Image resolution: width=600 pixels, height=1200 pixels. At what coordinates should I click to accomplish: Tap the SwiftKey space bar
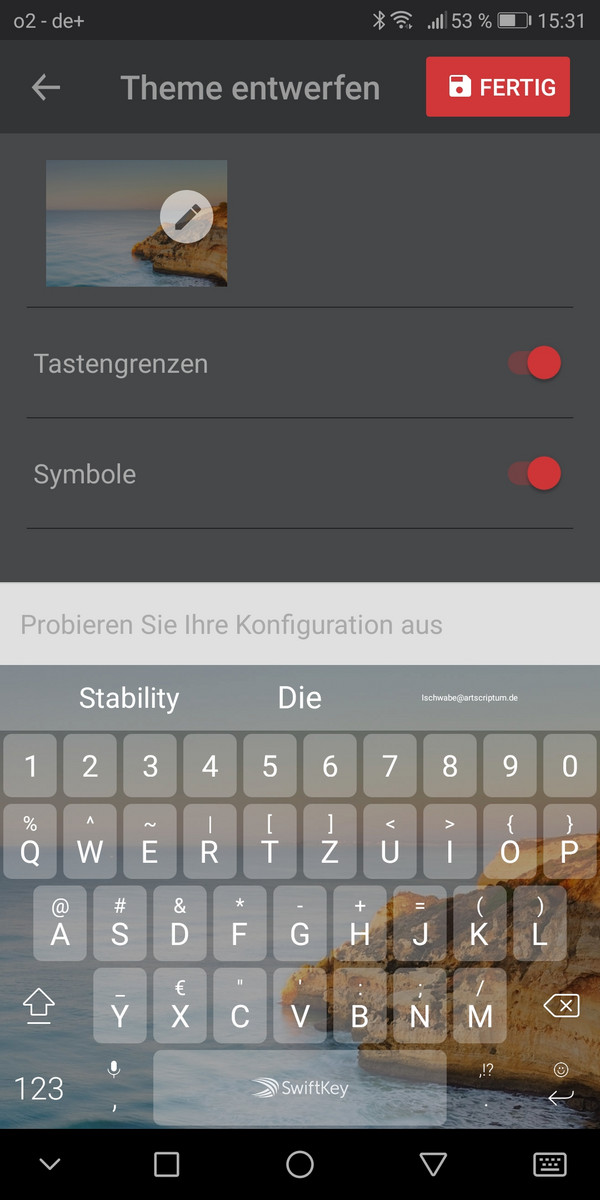[300, 1088]
